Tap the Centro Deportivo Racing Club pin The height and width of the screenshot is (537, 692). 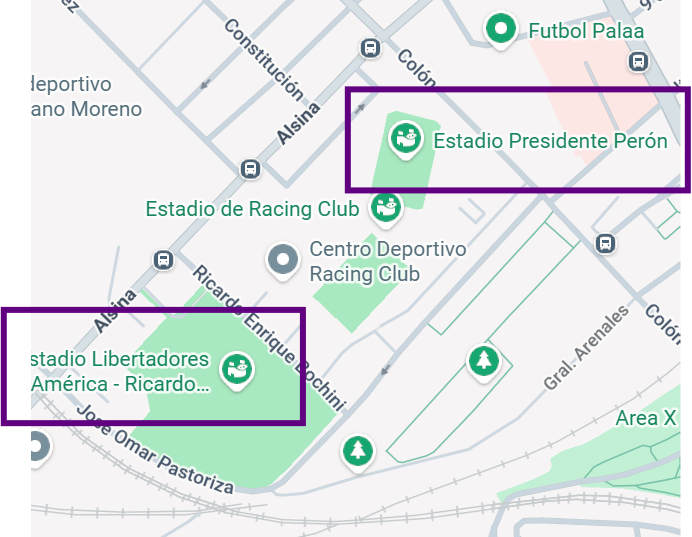point(284,260)
